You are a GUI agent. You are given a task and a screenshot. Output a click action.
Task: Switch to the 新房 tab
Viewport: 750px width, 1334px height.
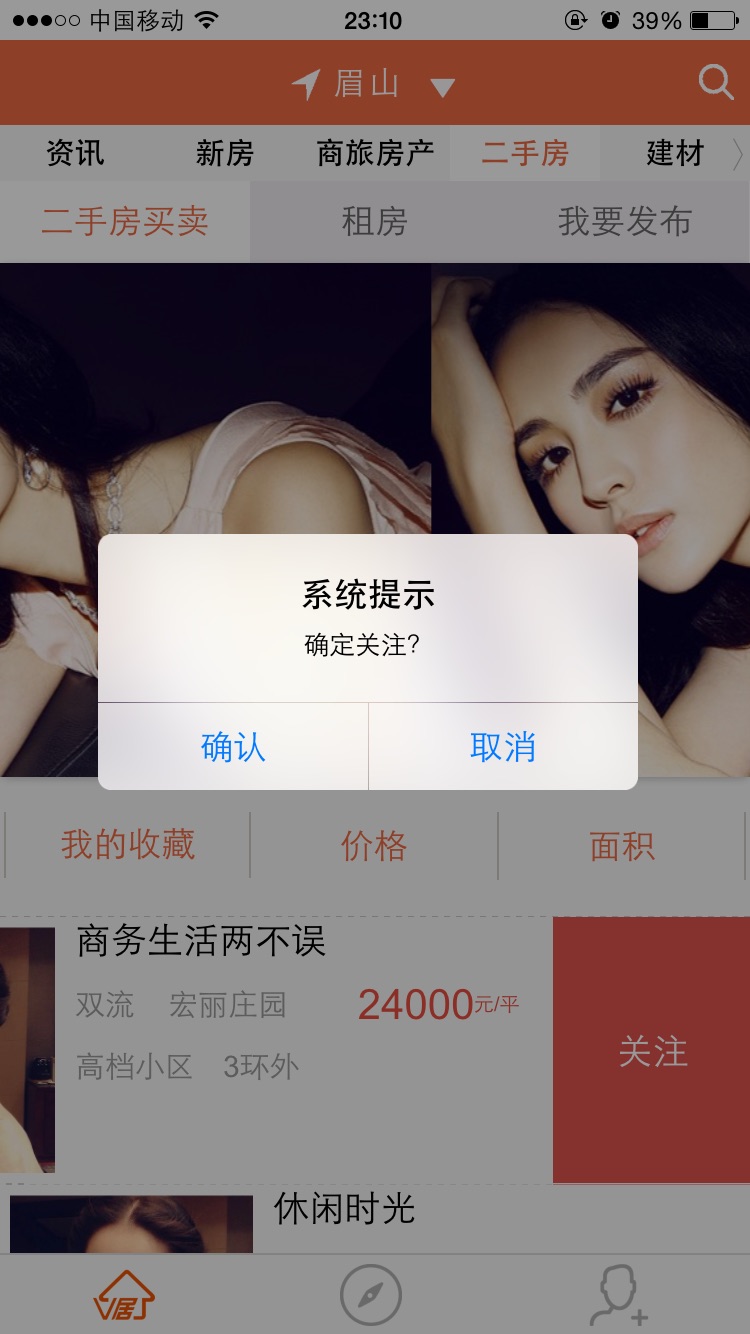tap(225, 153)
